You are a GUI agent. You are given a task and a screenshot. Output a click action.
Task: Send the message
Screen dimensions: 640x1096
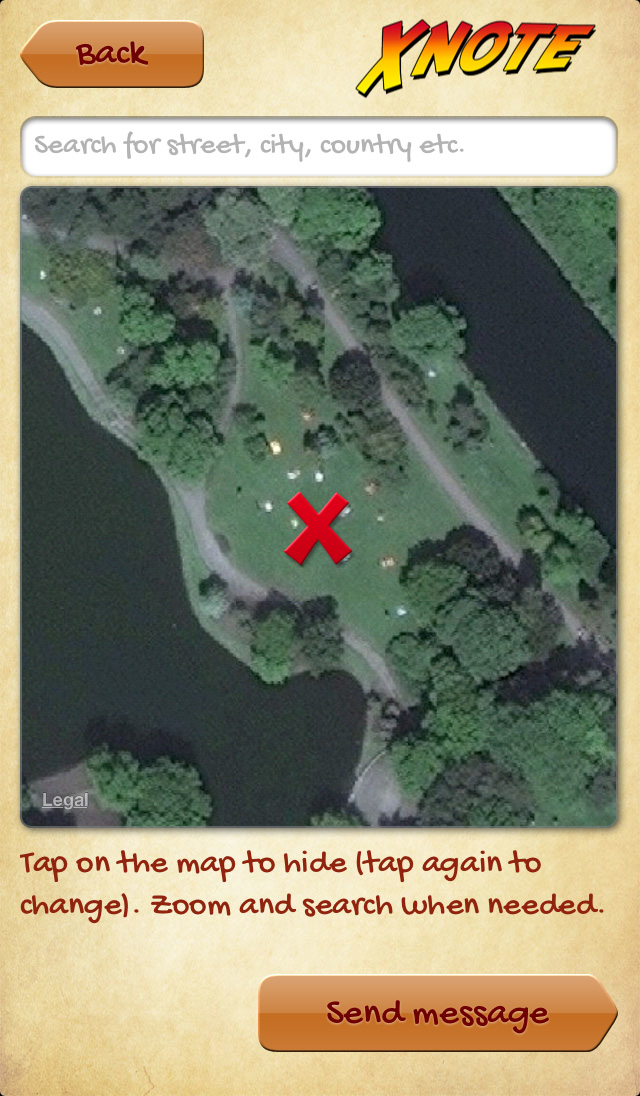pyautogui.click(x=437, y=1013)
